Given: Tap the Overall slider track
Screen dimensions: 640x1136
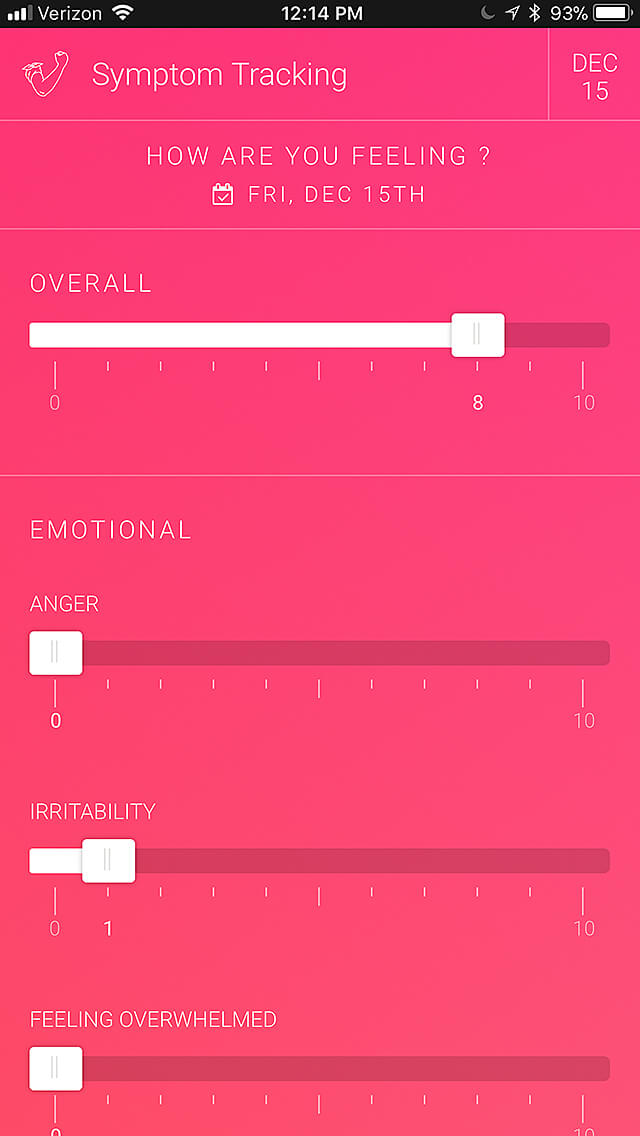Looking at the screenshot, I should click(319, 335).
